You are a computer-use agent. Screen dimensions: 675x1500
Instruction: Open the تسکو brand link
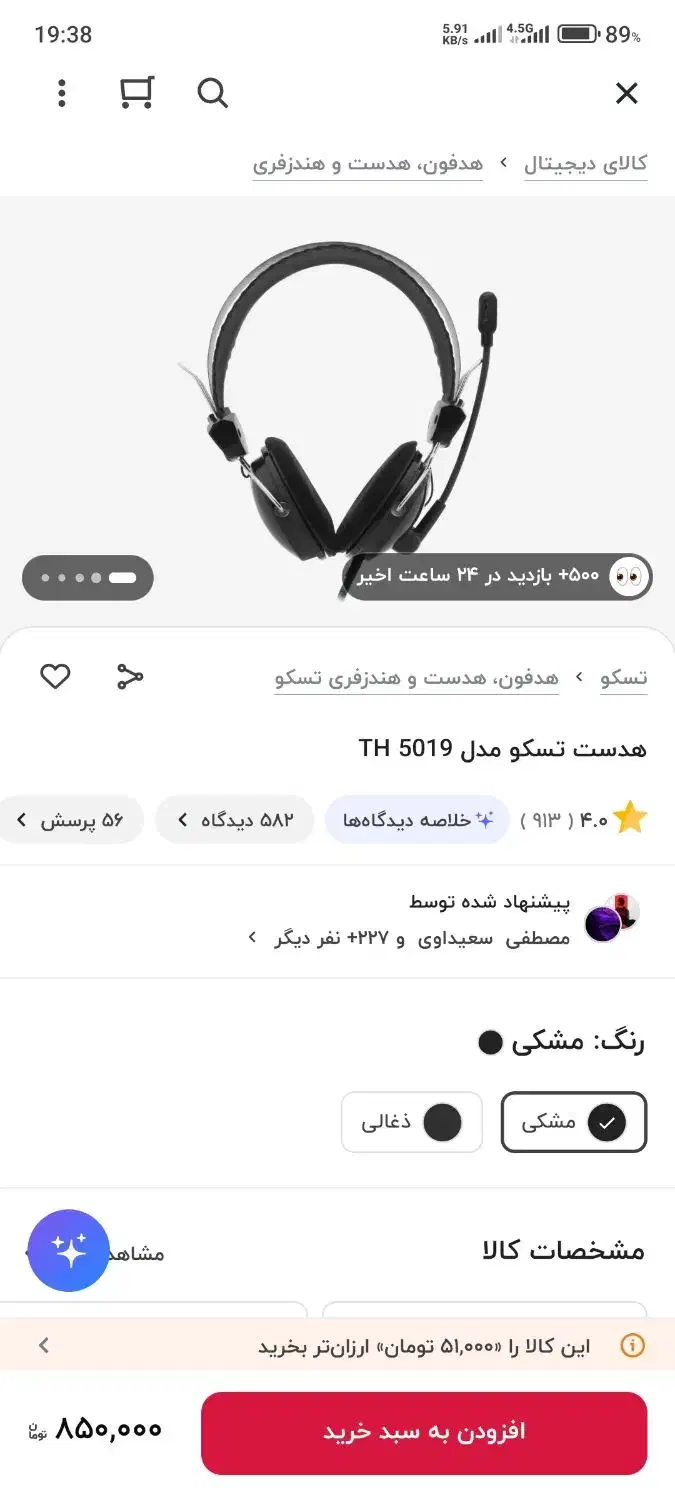624,678
